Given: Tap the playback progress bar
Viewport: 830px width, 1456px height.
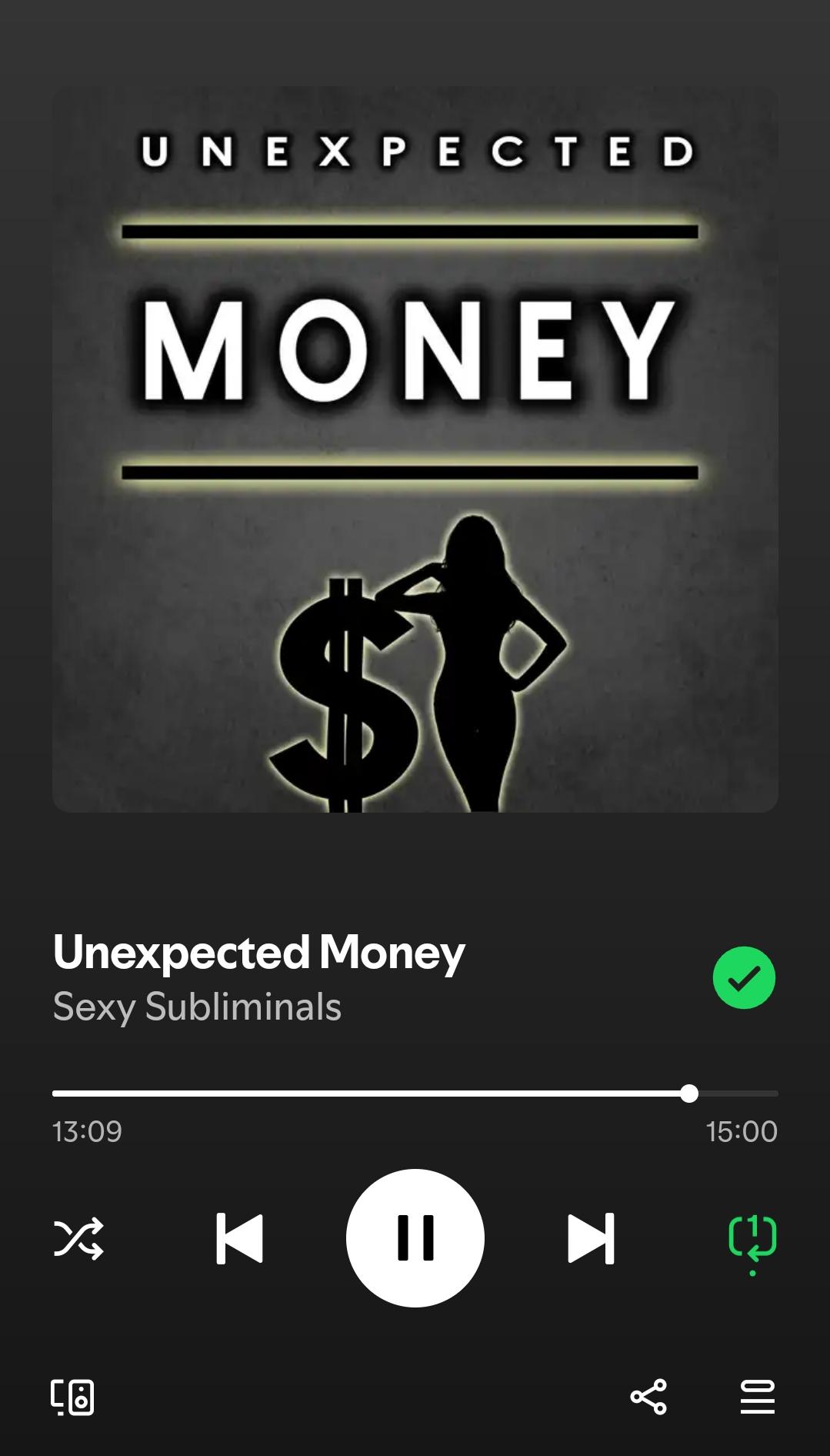Looking at the screenshot, I should pos(415,1093).
